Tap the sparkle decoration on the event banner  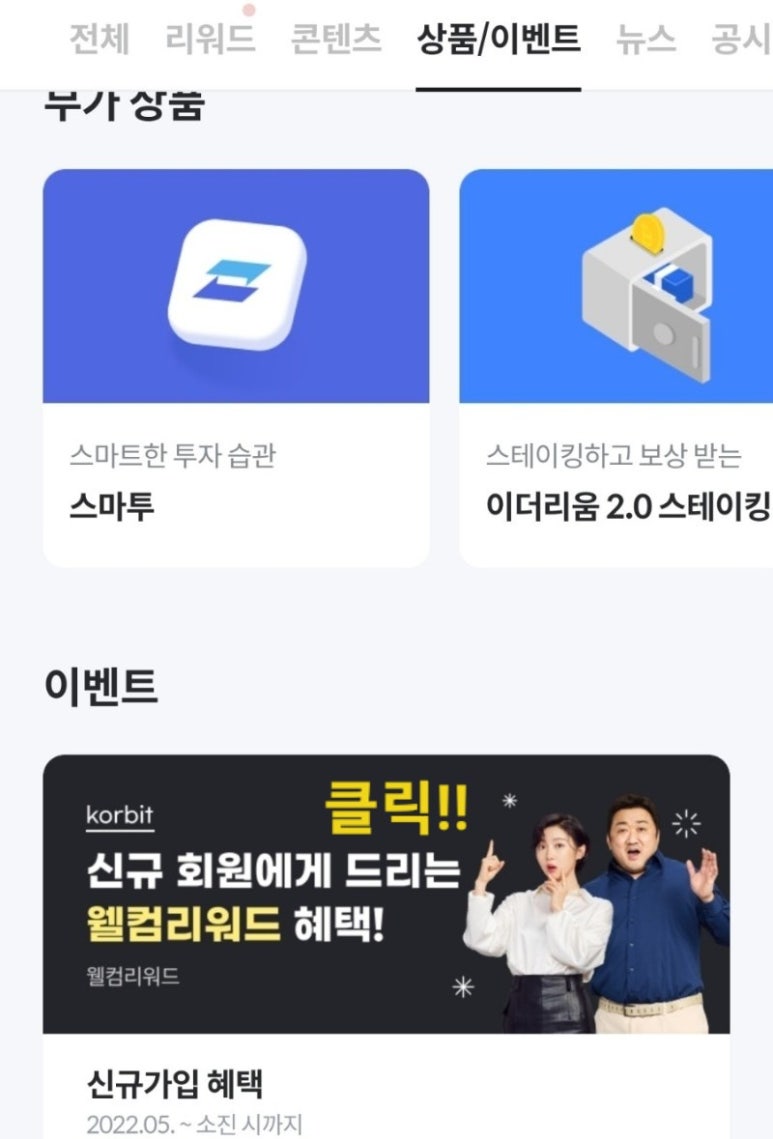point(510,800)
